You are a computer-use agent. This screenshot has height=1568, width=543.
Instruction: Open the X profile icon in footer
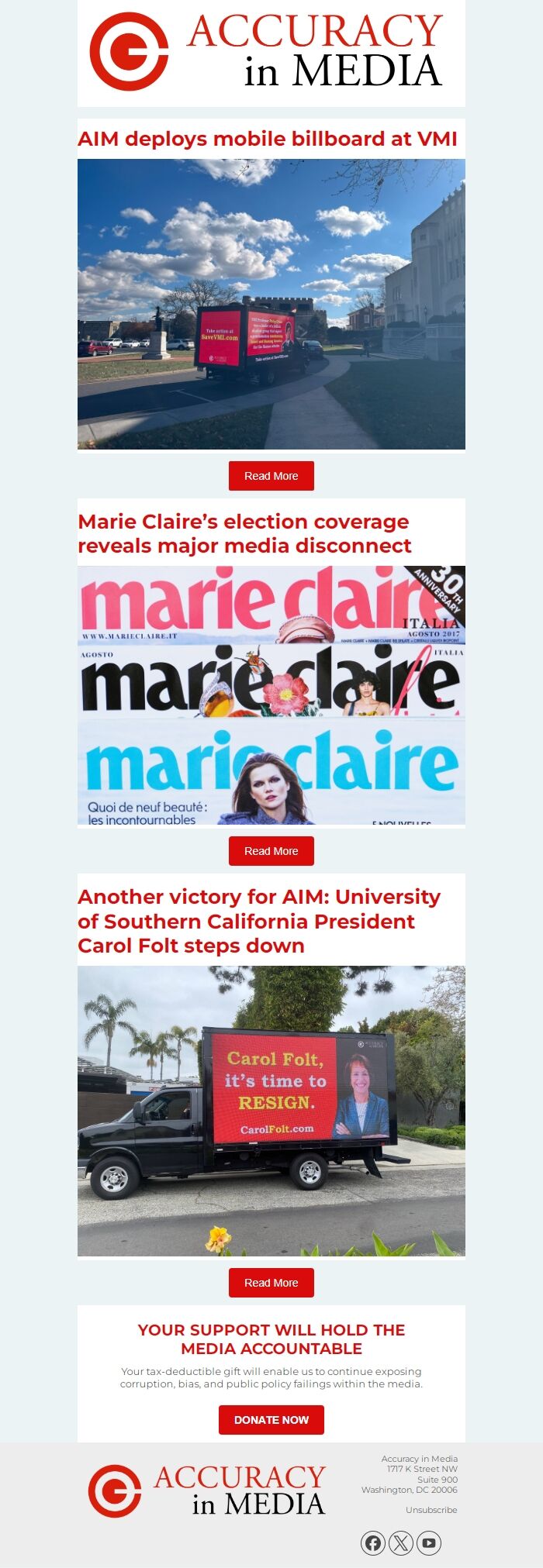pyautogui.click(x=400, y=1543)
